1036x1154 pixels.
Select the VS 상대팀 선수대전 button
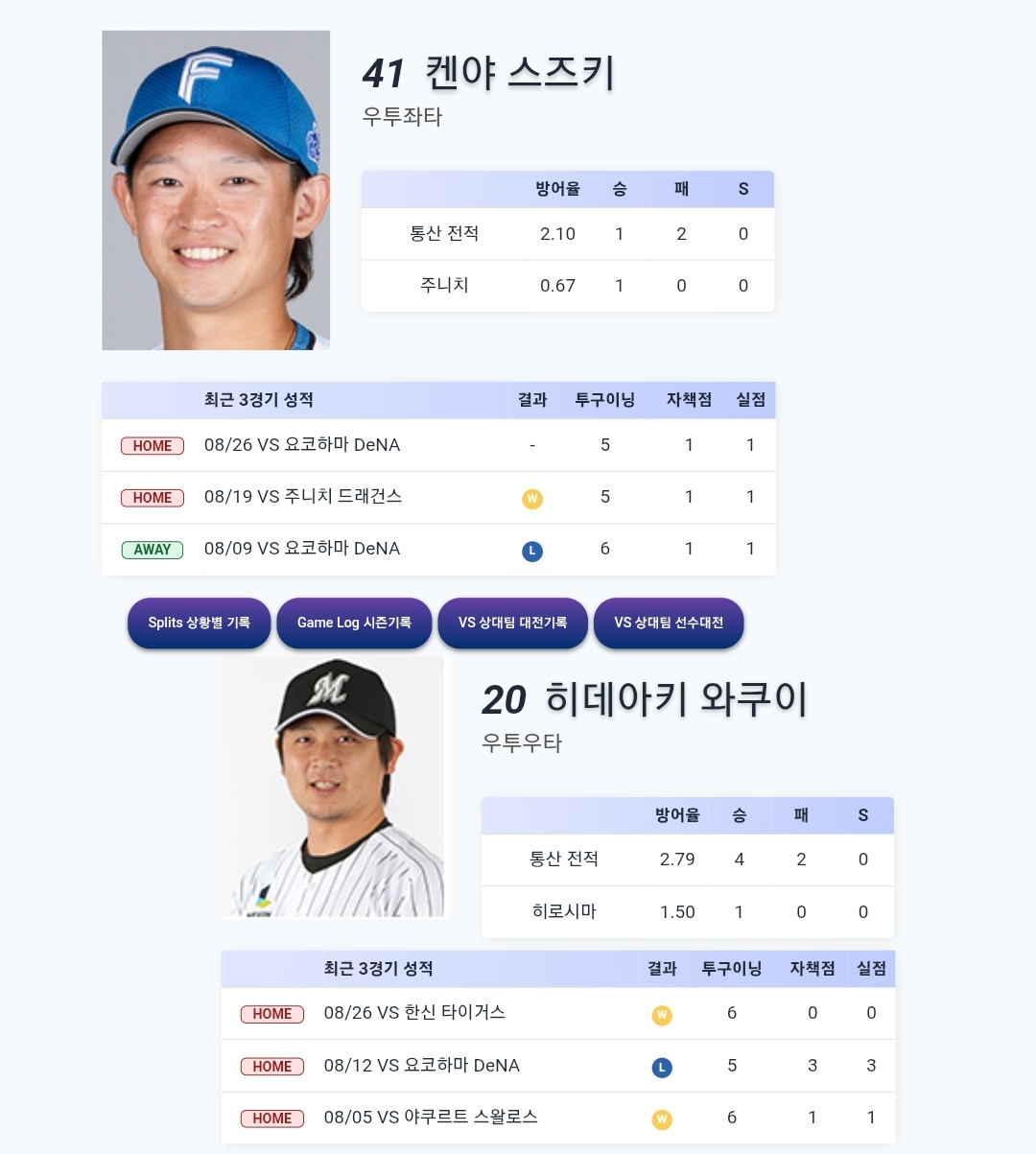click(x=669, y=623)
